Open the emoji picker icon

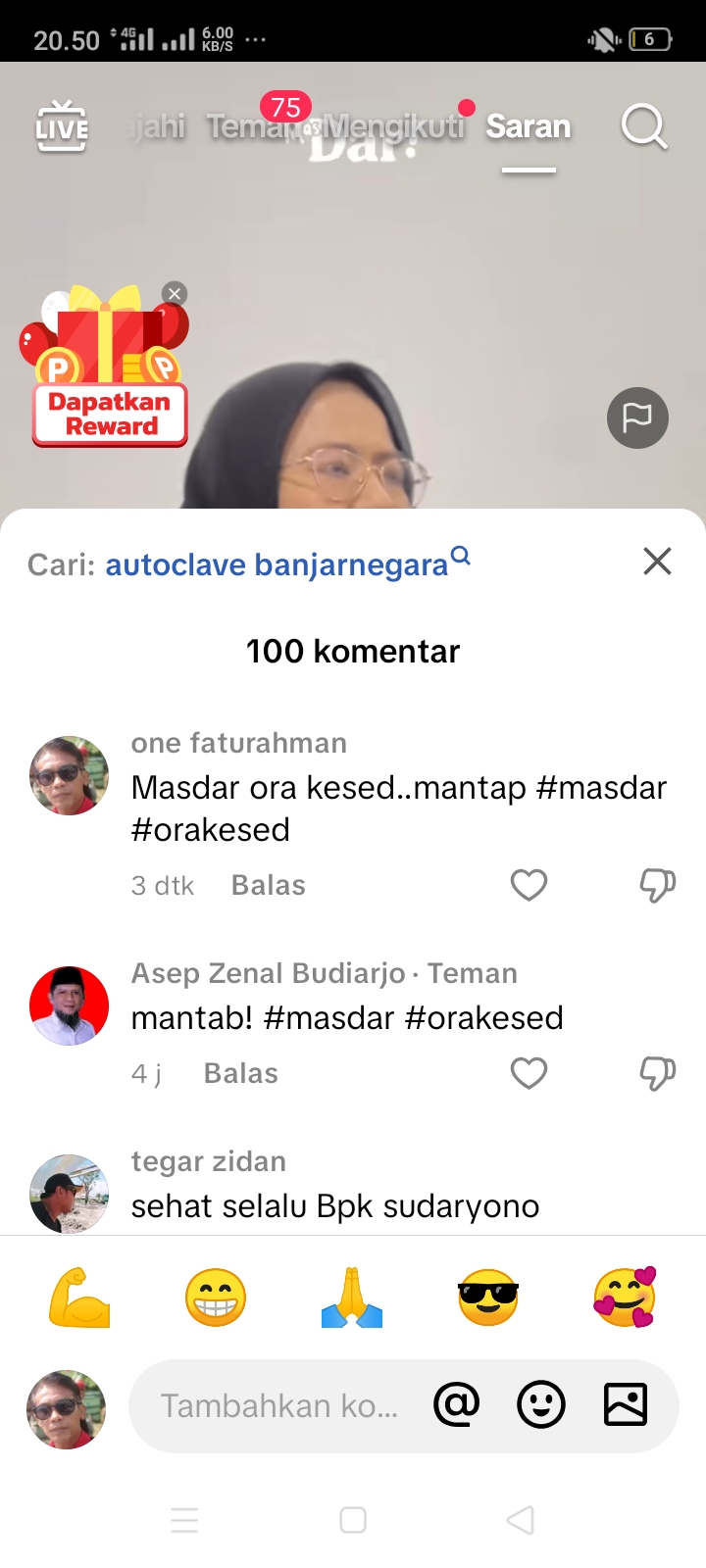pos(541,1405)
